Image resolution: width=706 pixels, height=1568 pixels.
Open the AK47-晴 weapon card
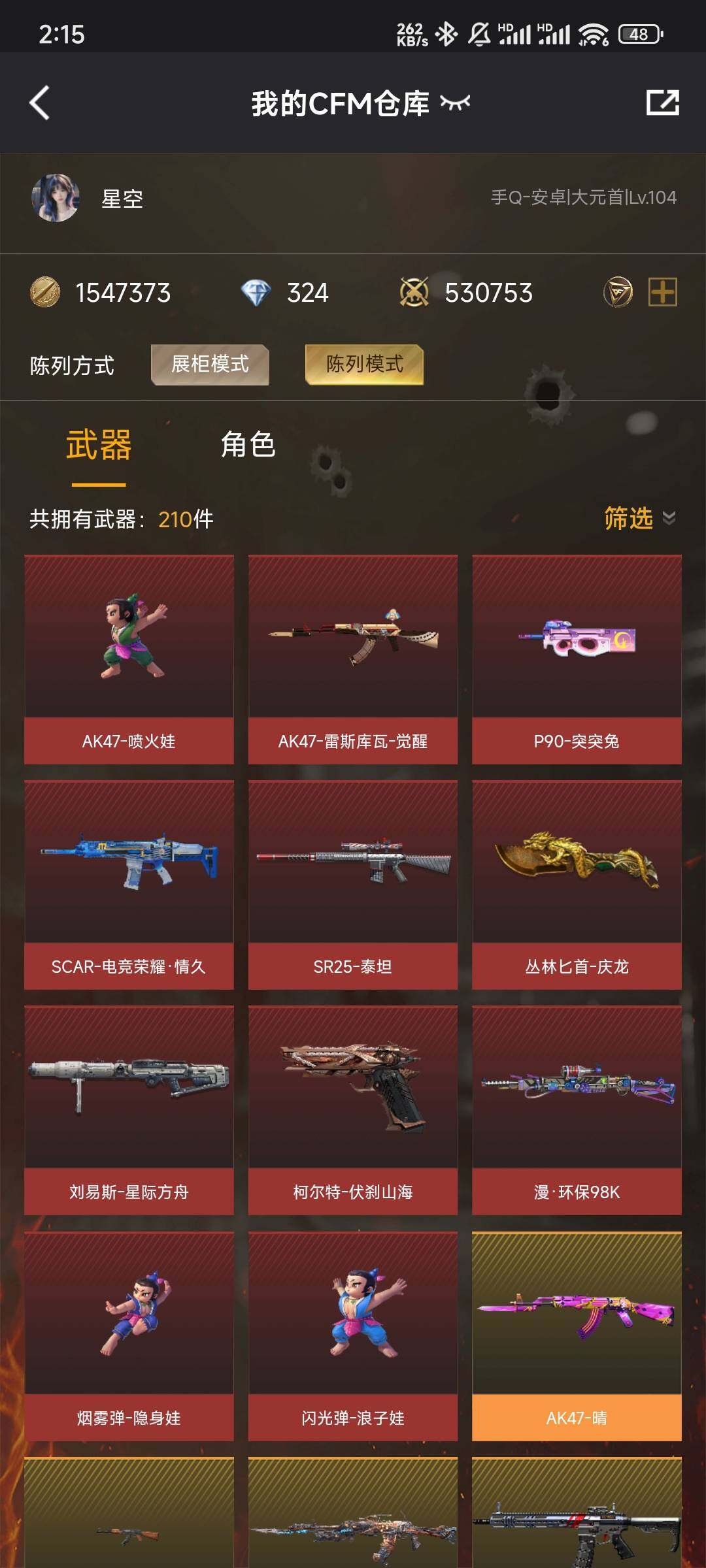point(577,1335)
